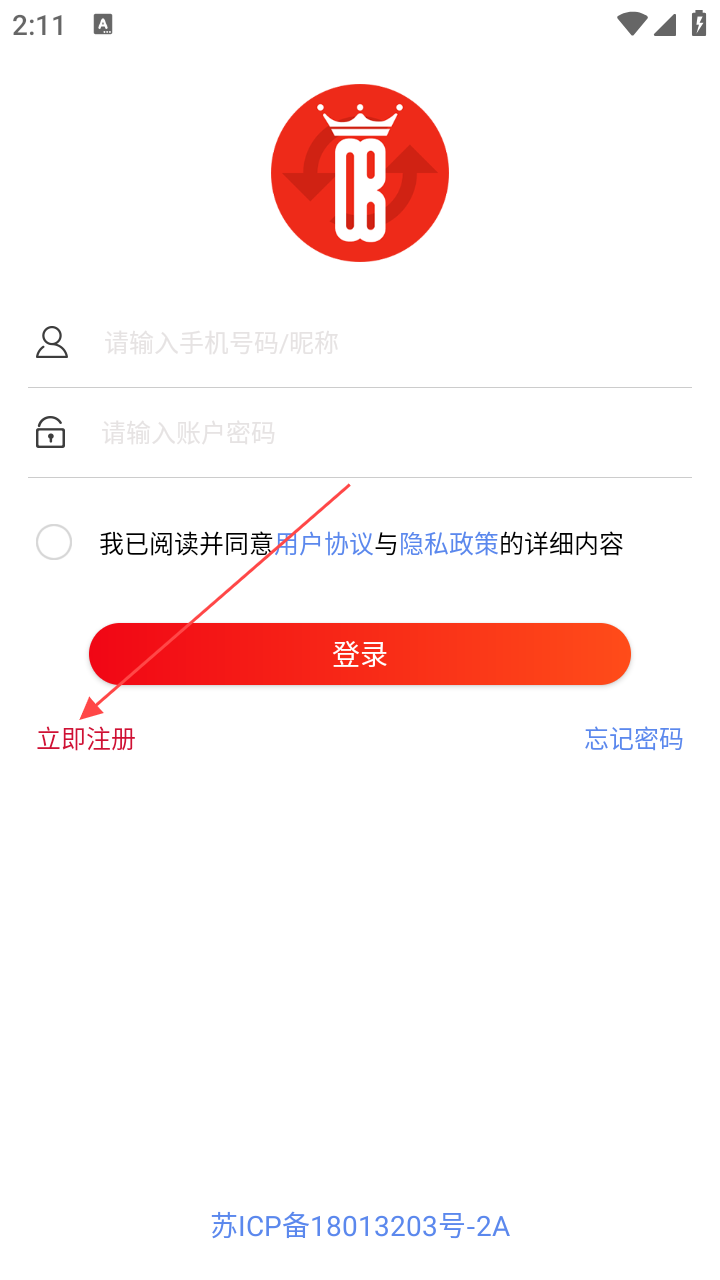Open 立即注册 to register

pos(86,739)
